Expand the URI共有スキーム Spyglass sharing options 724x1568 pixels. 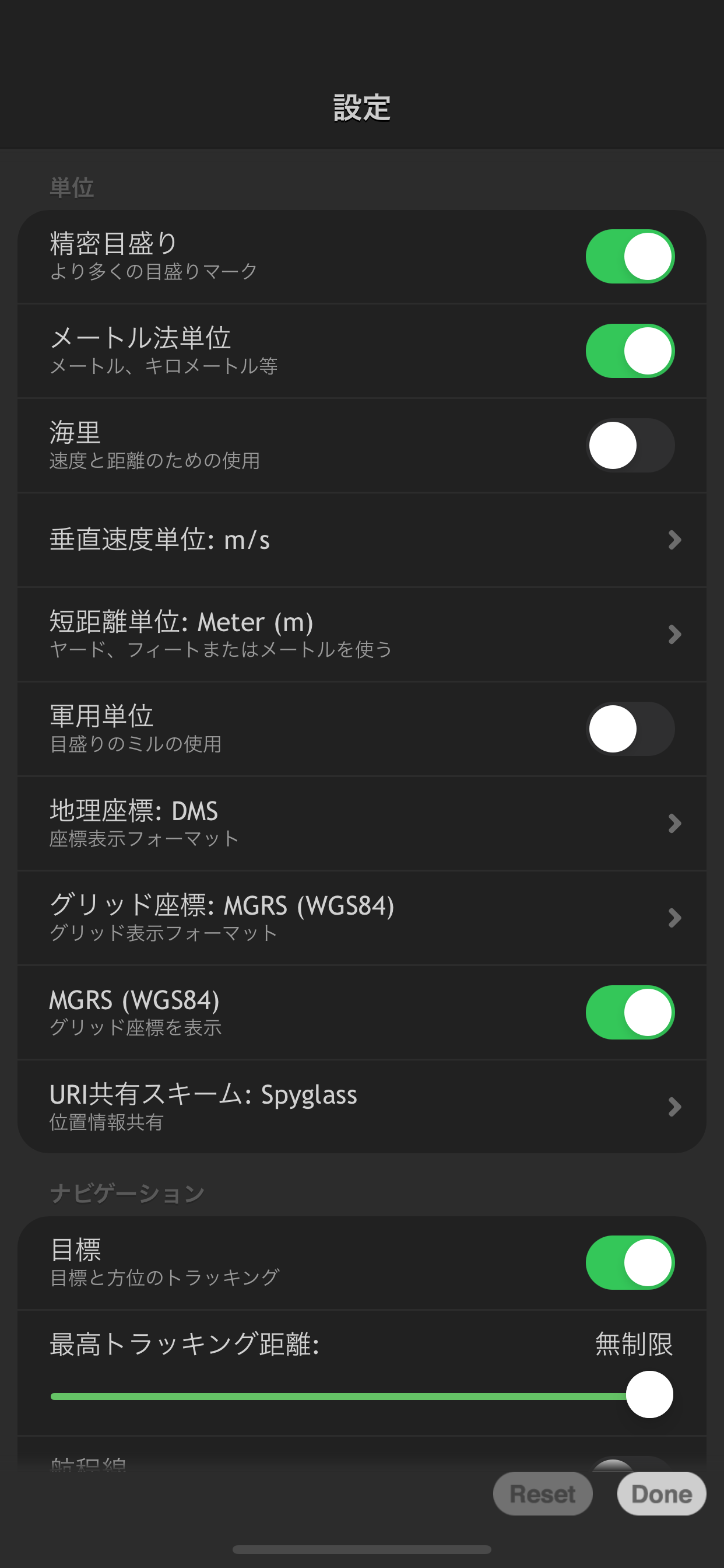pyautogui.click(x=362, y=1107)
